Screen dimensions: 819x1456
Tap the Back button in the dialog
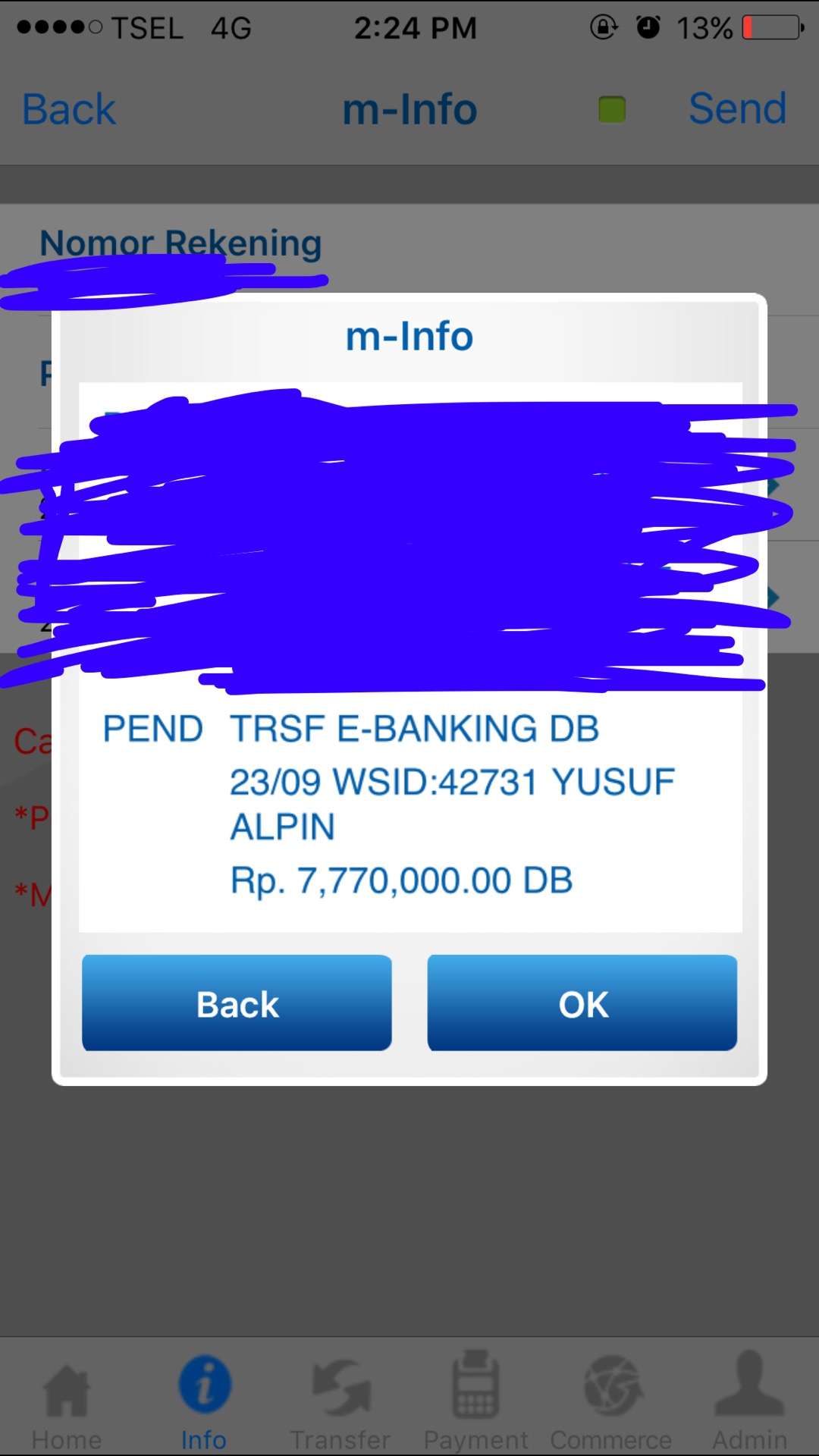tap(237, 1003)
